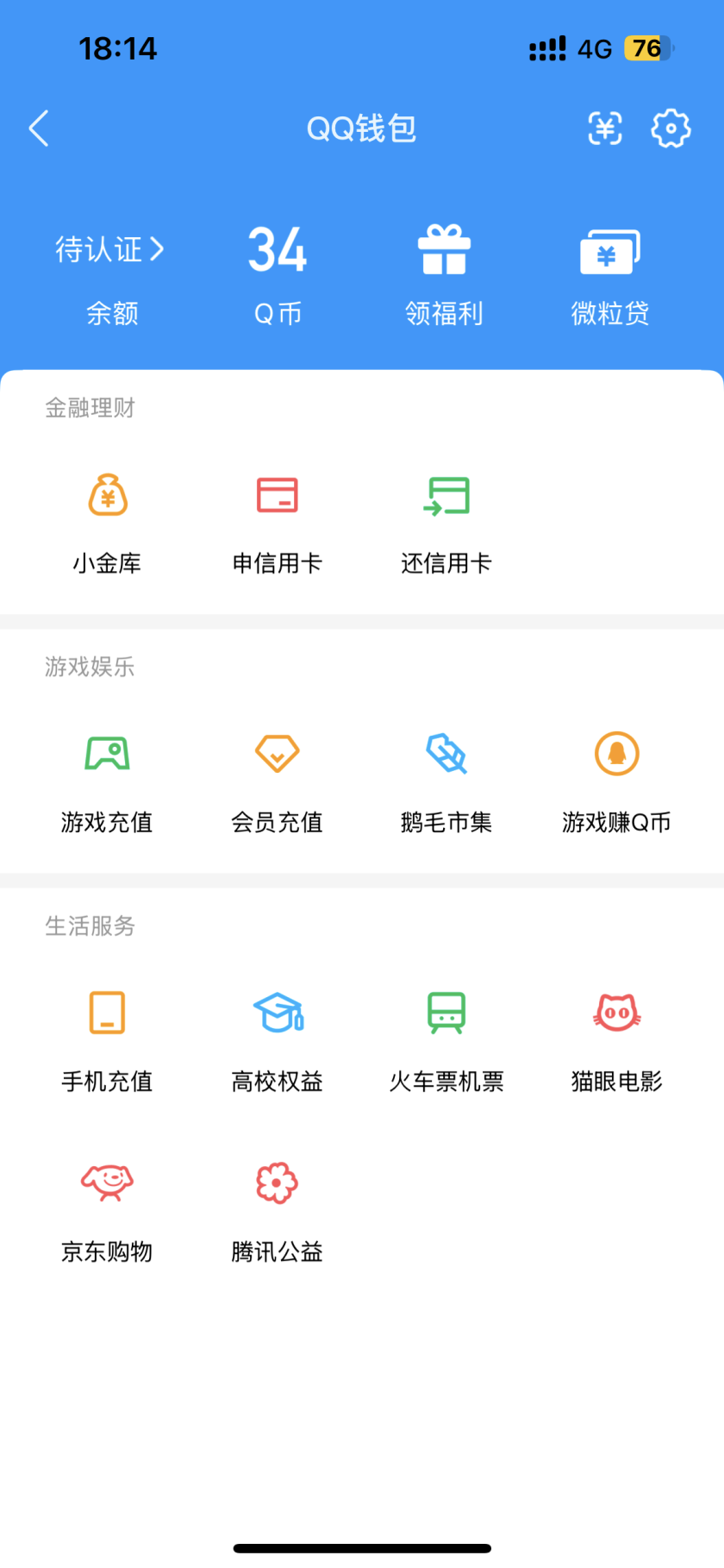
Task: Tap the 京东购物 dog icon
Action: point(107,1182)
